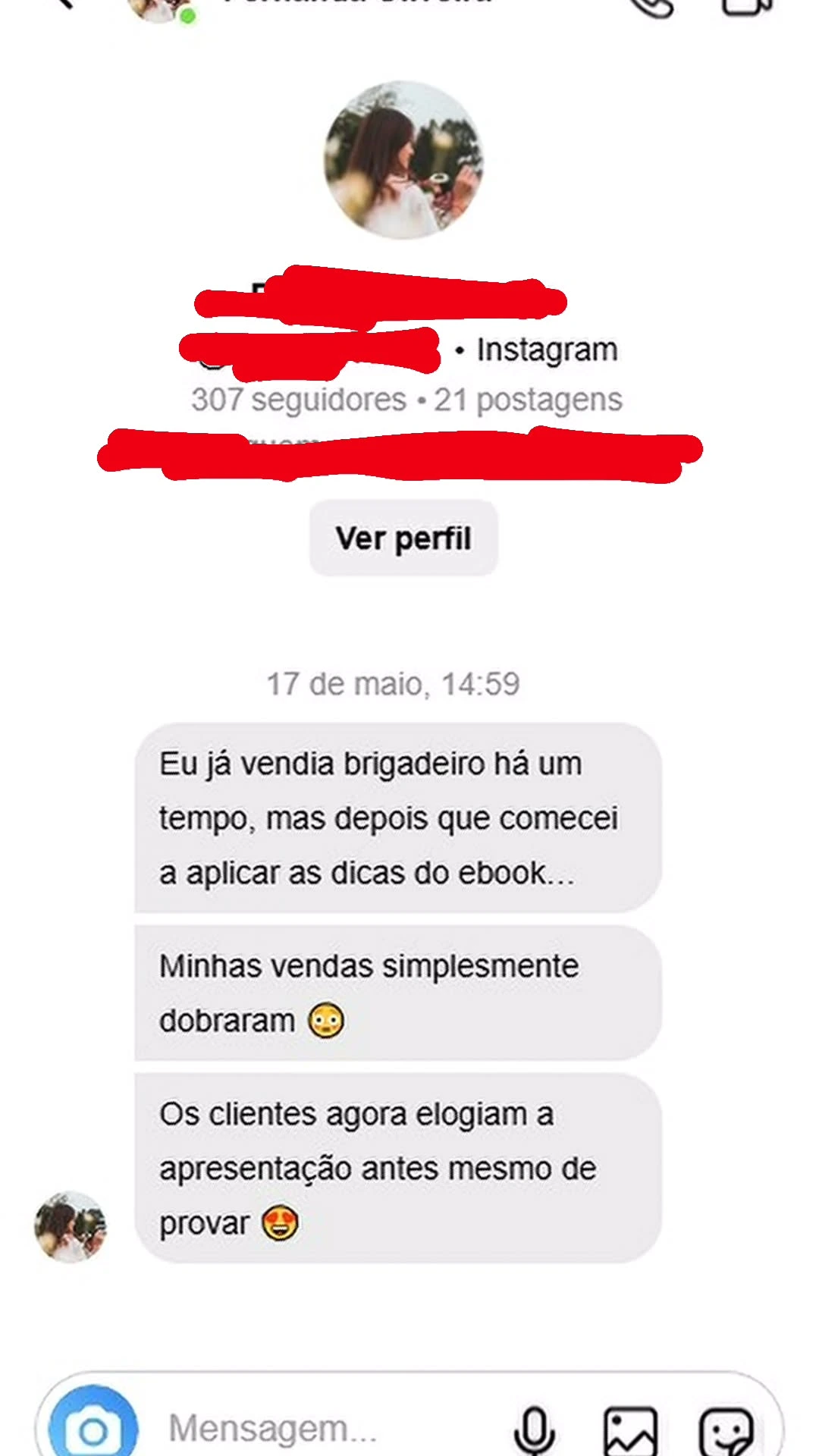
Task: Open the profile with Ver perfil
Action: coord(403,537)
